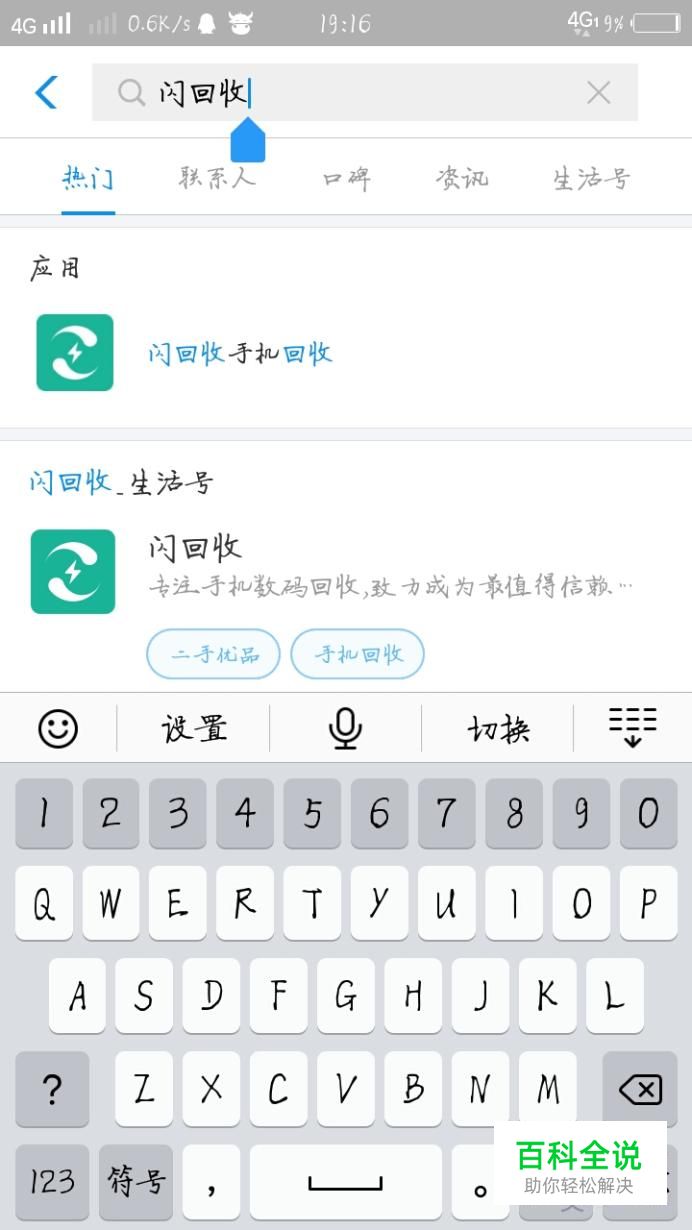Tap 切换 to switch input method

[x=498, y=727]
